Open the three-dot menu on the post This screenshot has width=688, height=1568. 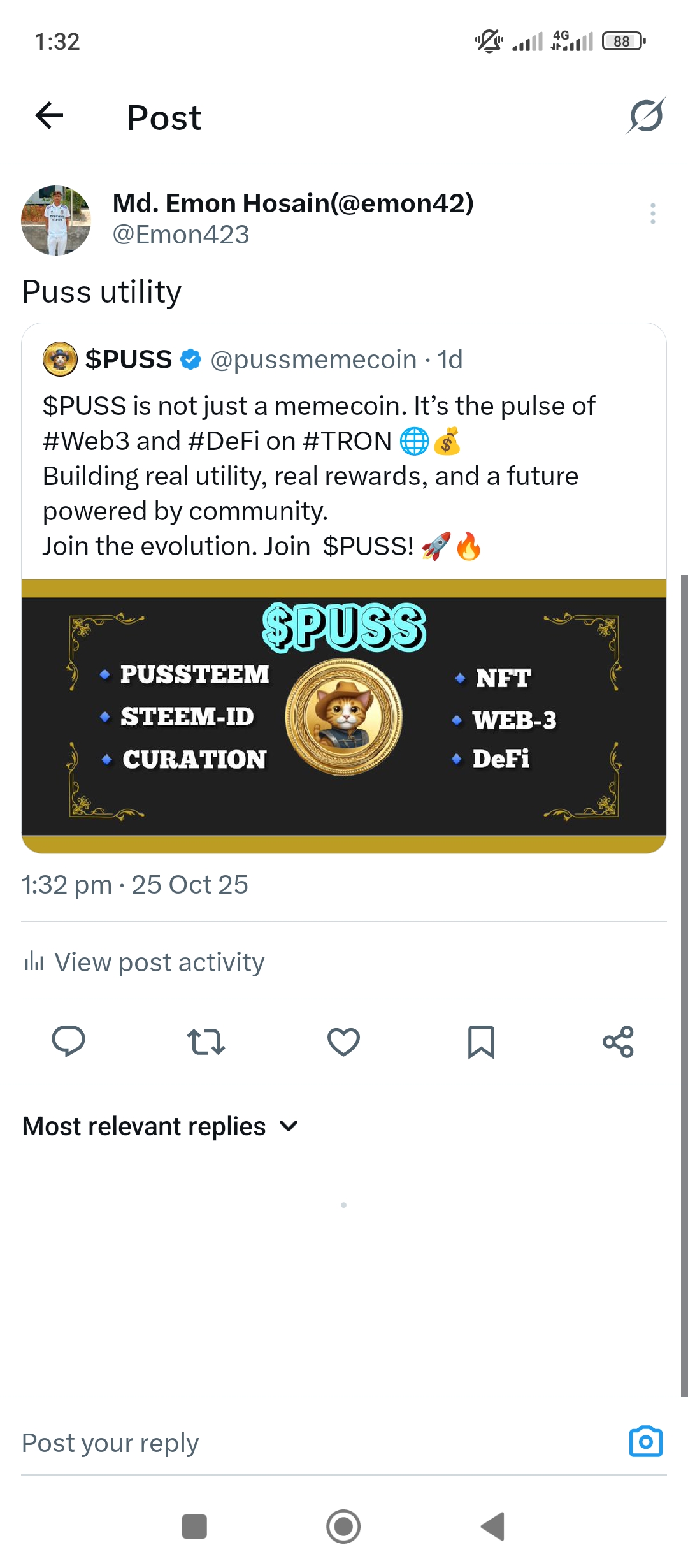point(653,214)
